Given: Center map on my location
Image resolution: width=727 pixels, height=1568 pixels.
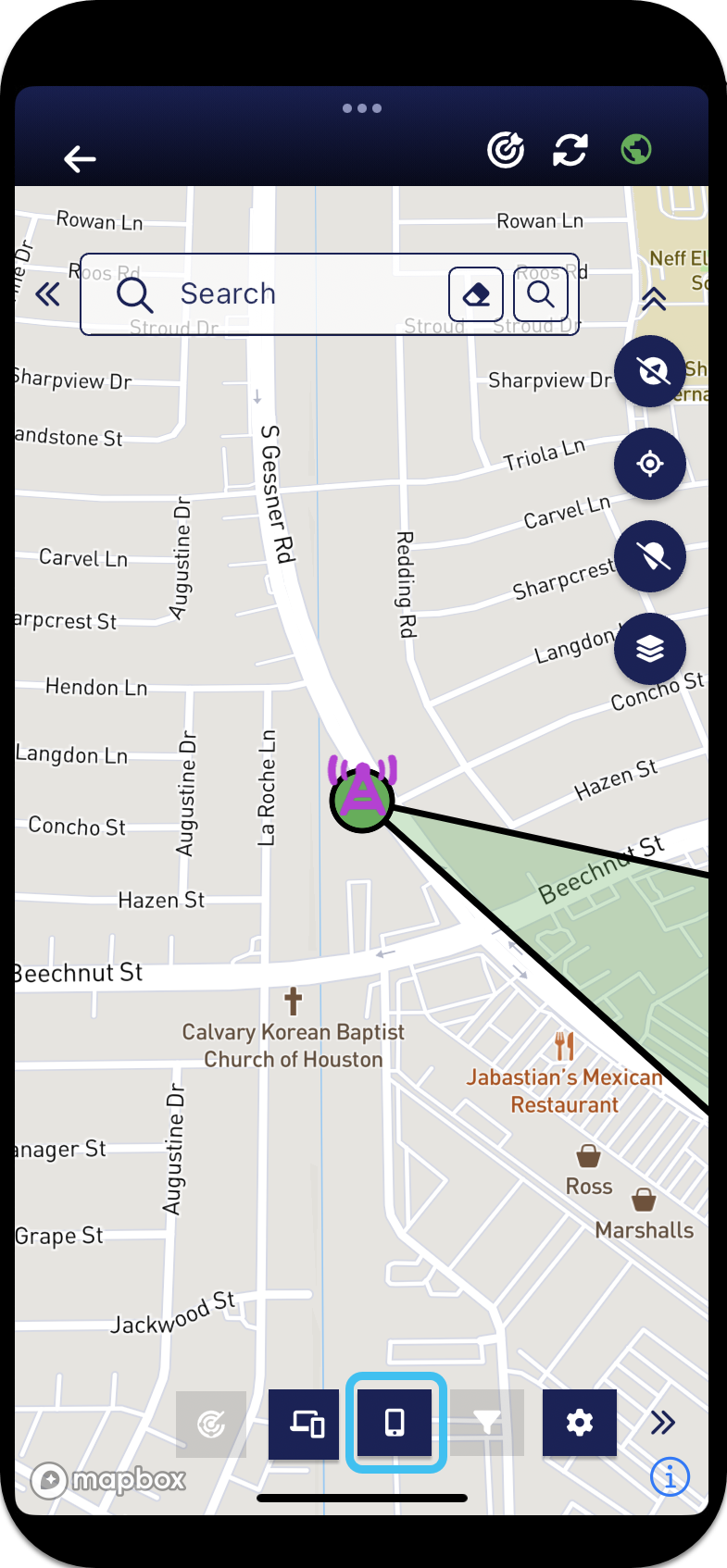Looking at the screenshot, I should [x=650, y=464].
